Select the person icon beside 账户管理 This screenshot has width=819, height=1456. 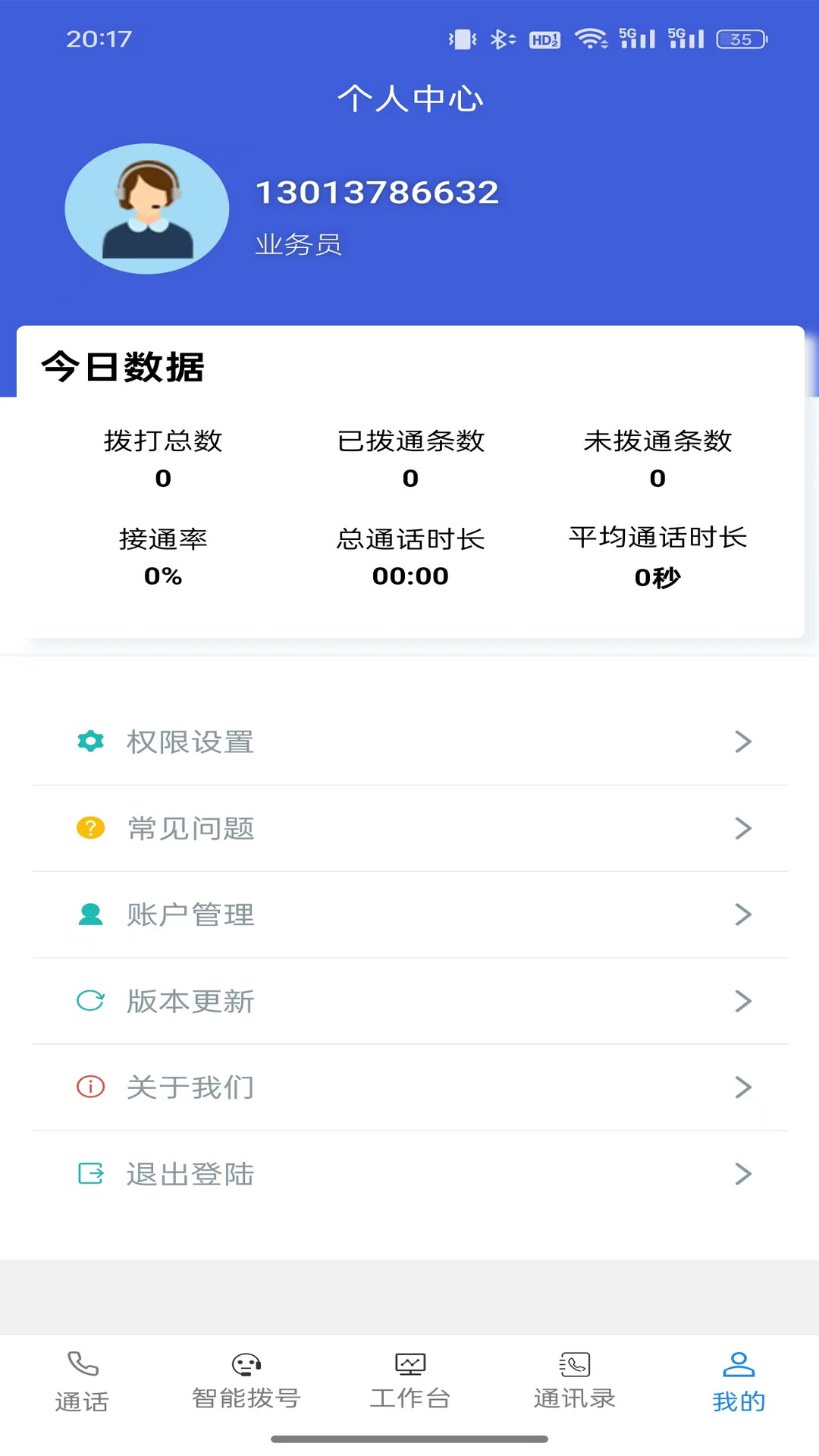pos(89,914)
